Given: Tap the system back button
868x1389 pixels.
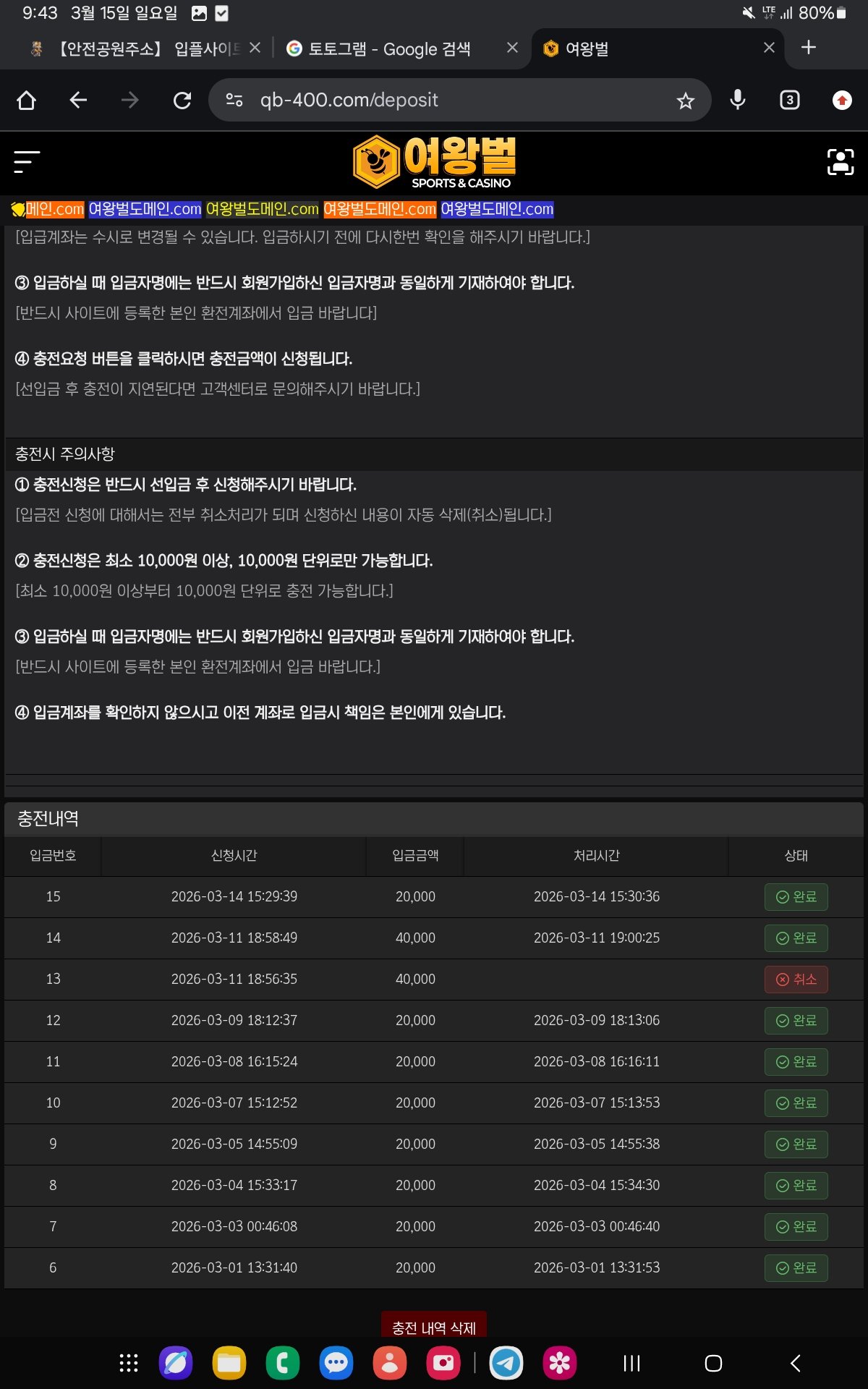Looking at the screenshot, I should coord(796,1364).
